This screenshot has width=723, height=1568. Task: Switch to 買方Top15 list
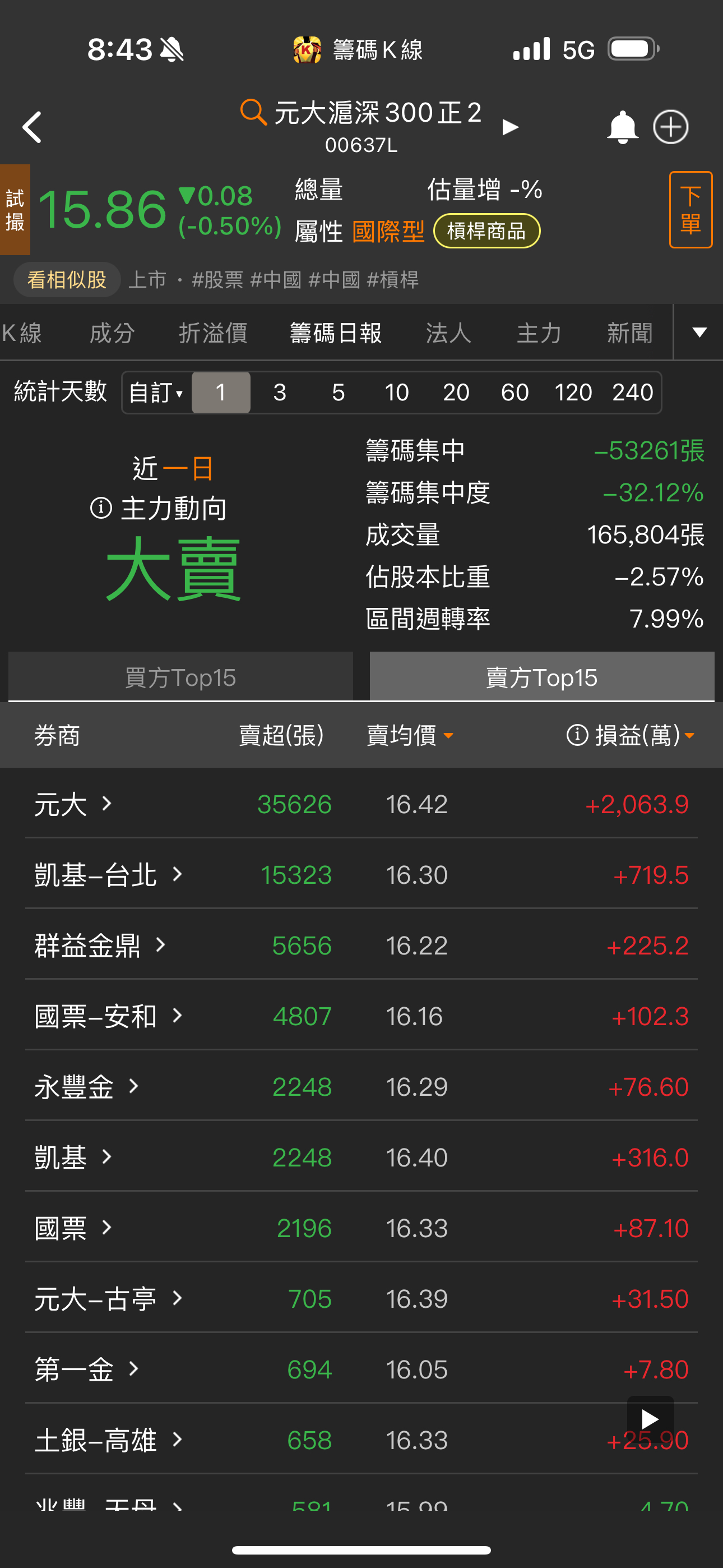coord(180,677)
